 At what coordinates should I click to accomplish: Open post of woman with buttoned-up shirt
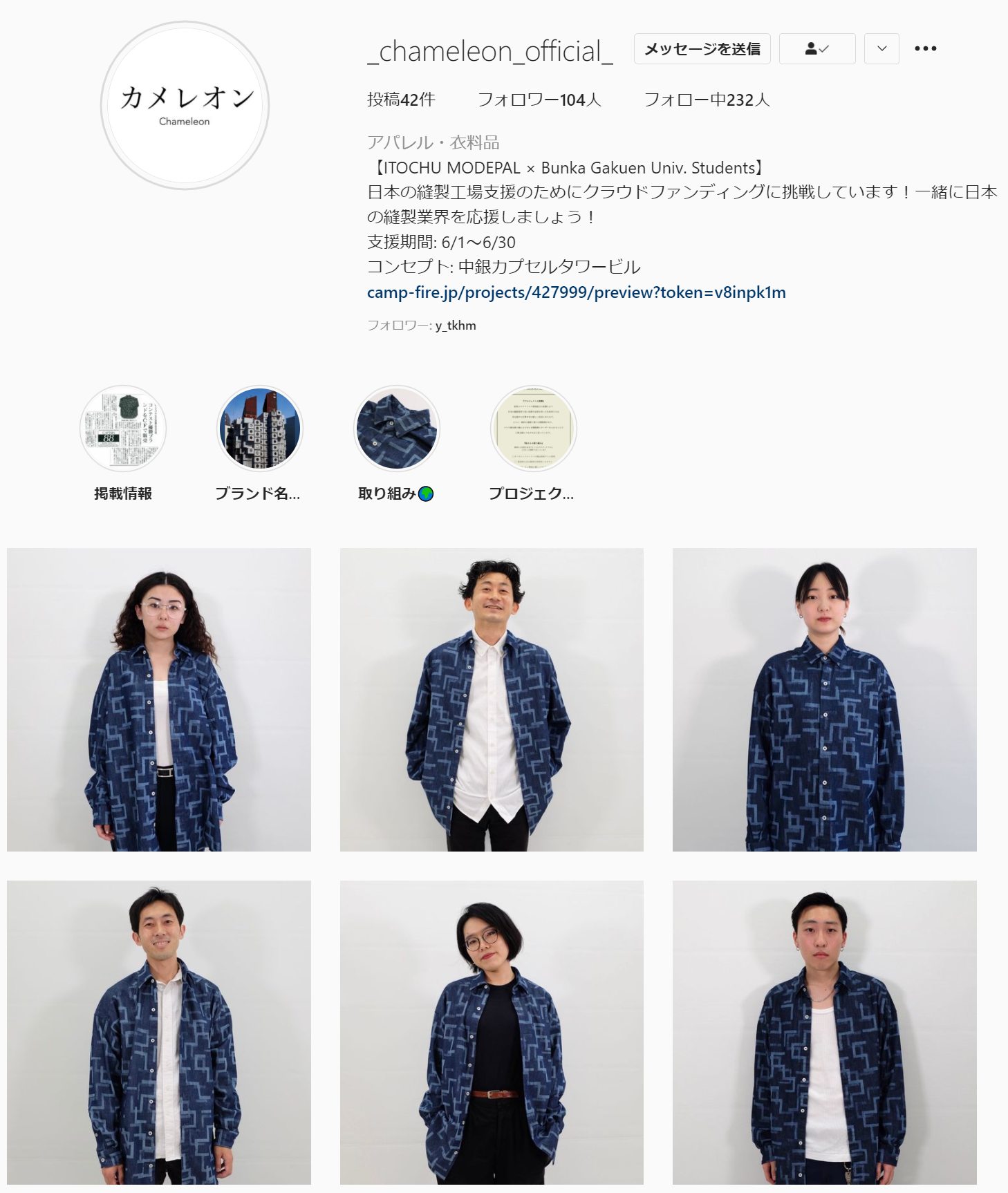824,699
